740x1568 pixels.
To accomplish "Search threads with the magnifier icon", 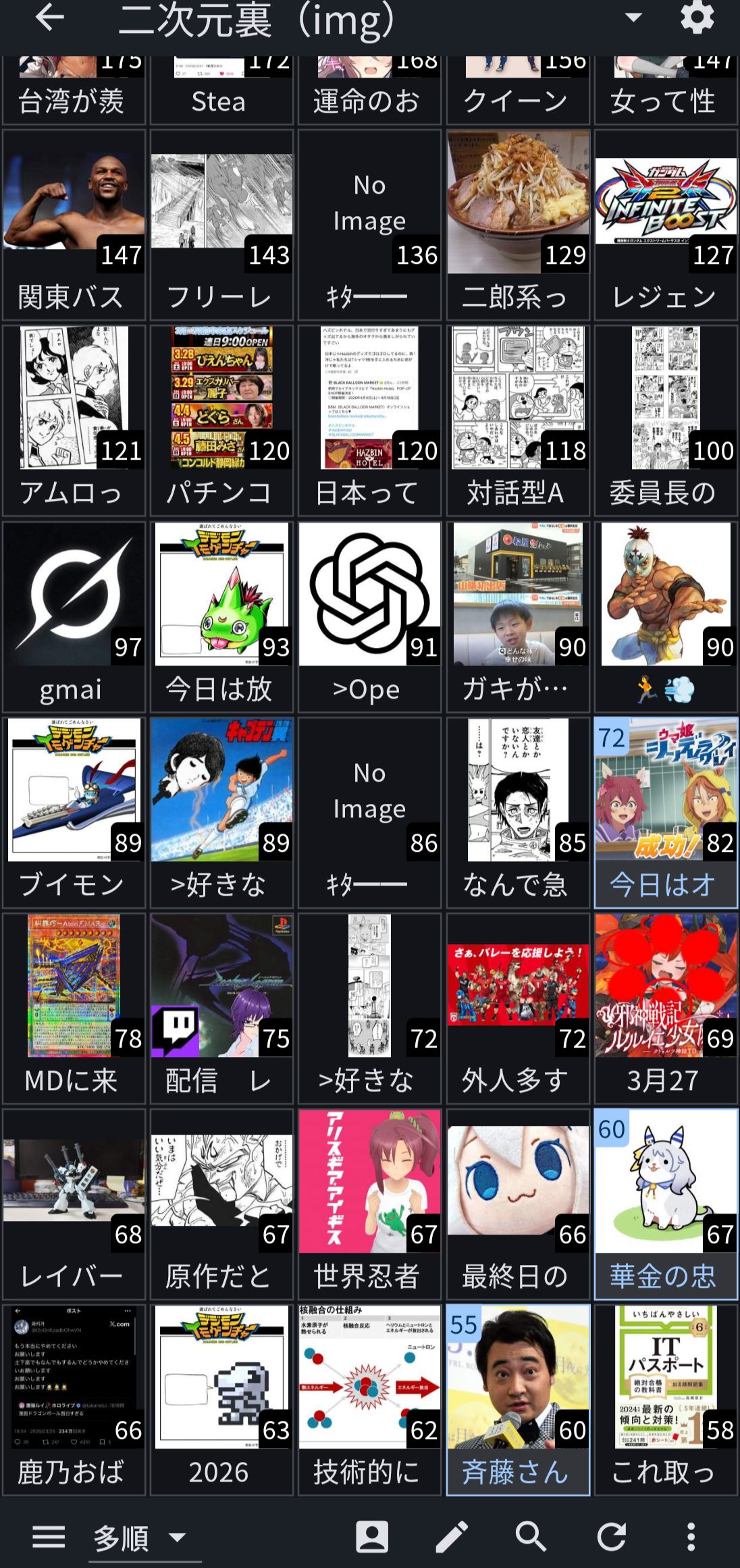I will [x=531, y=1538].
